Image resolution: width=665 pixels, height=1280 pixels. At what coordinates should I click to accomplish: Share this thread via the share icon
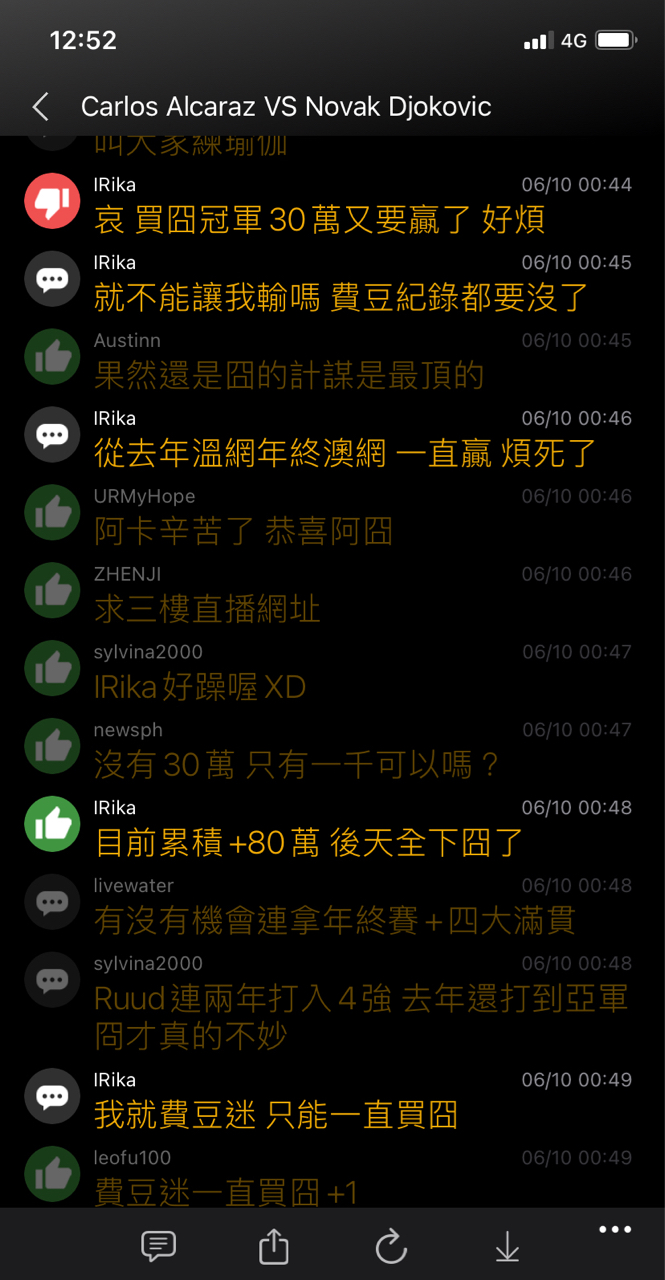point(273,1246)
